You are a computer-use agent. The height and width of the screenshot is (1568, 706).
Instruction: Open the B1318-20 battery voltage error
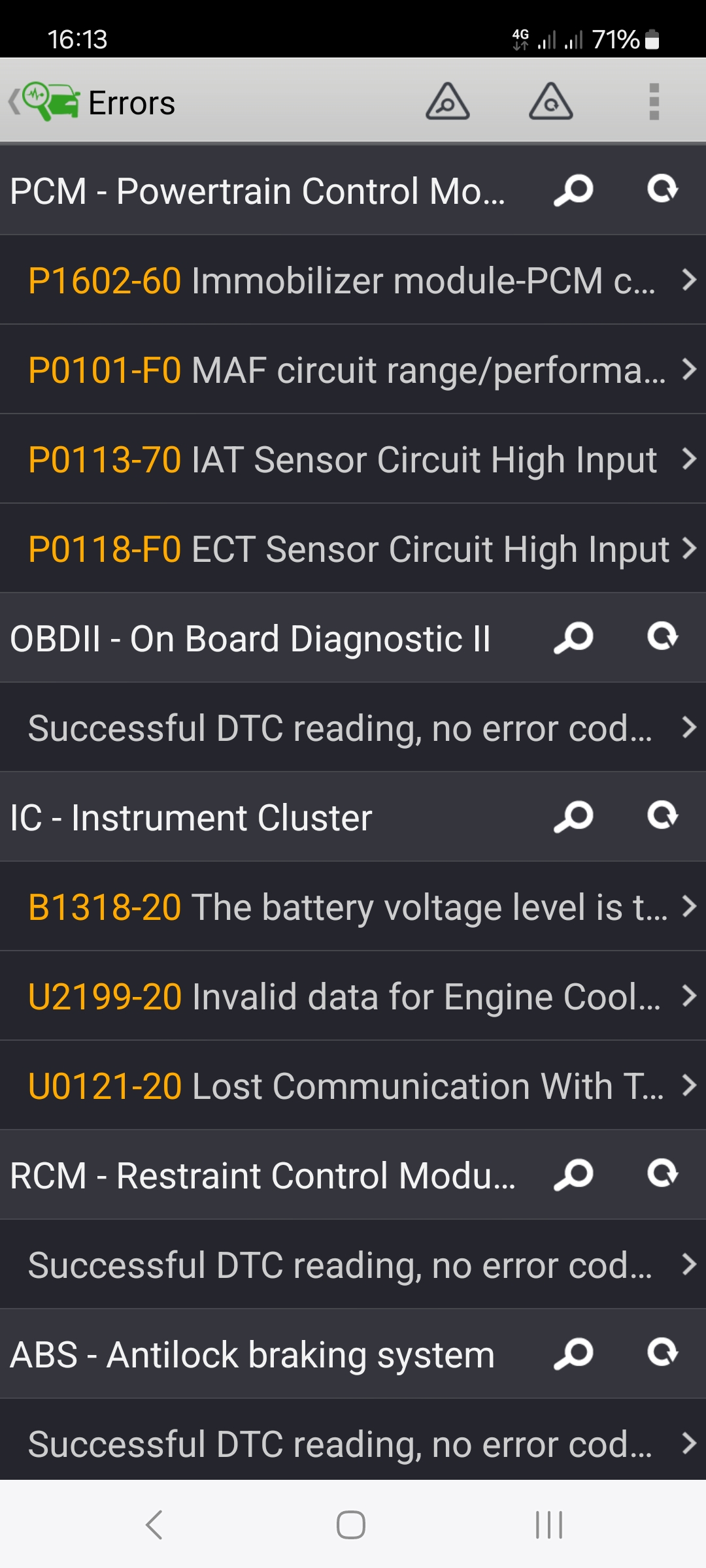[x=353, y=907]
